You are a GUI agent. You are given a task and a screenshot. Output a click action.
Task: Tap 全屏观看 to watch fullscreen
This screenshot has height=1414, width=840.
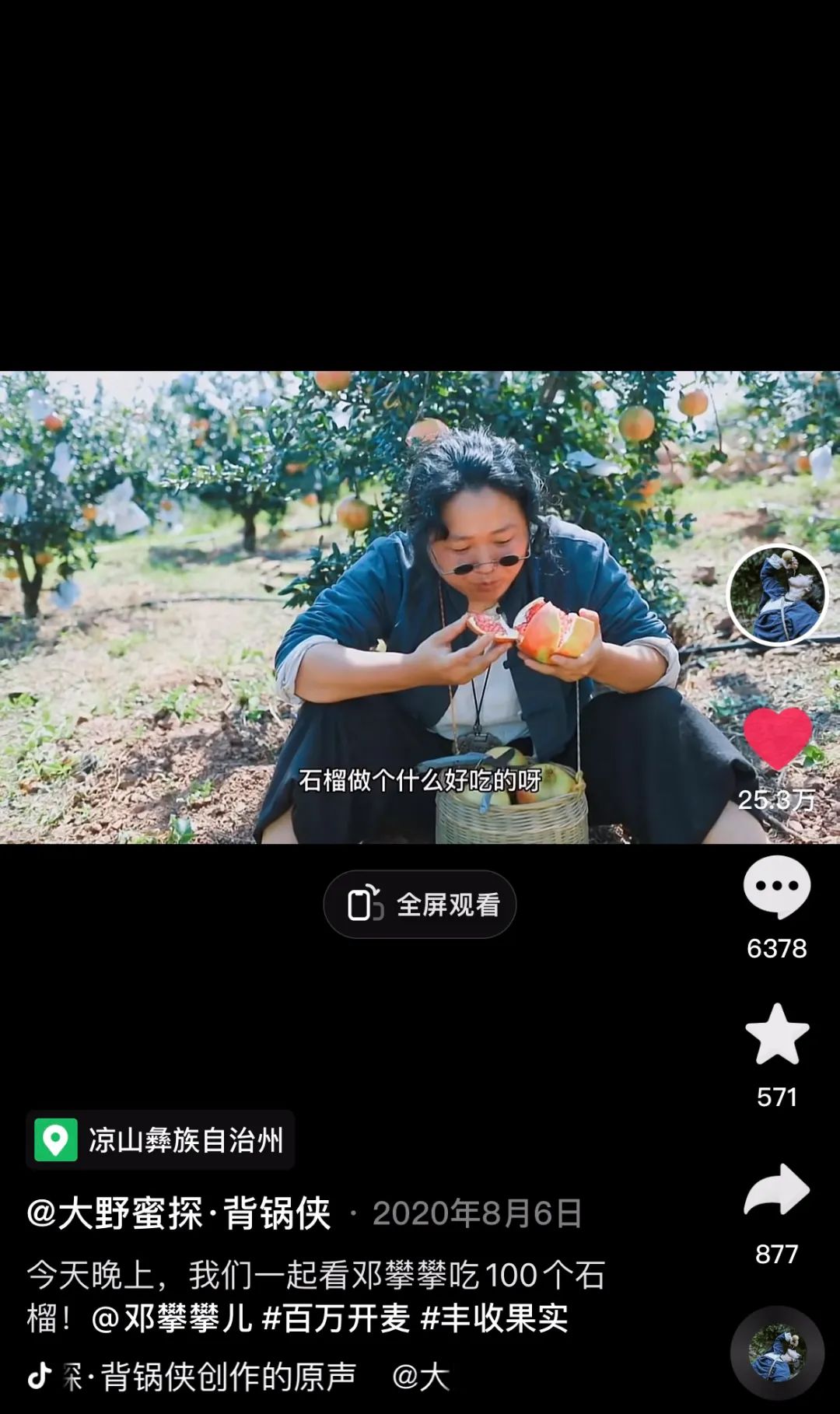coord(420,905)
